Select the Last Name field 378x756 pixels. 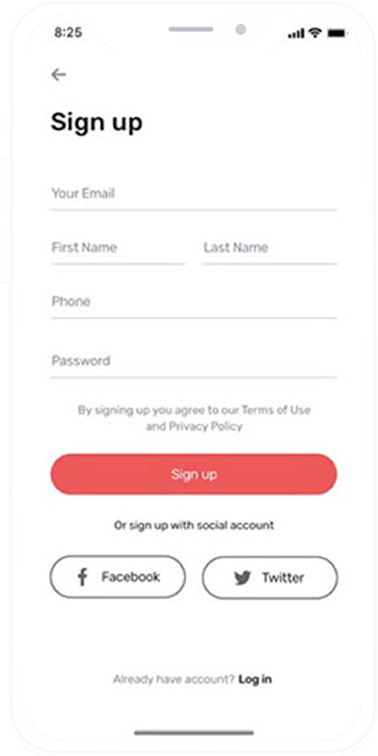[270, 248]
